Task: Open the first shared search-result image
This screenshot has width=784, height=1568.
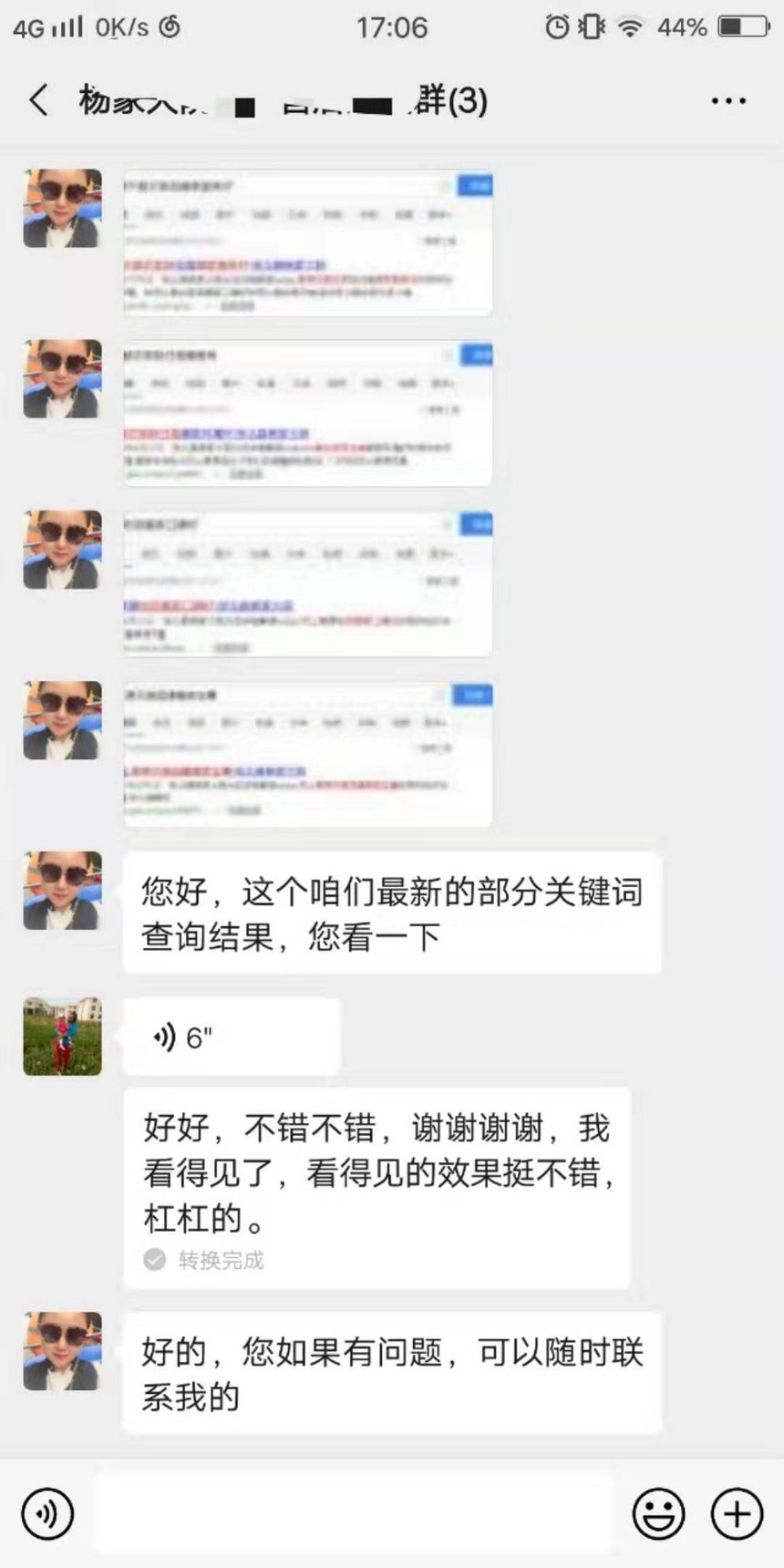Action: pos(308,242)
